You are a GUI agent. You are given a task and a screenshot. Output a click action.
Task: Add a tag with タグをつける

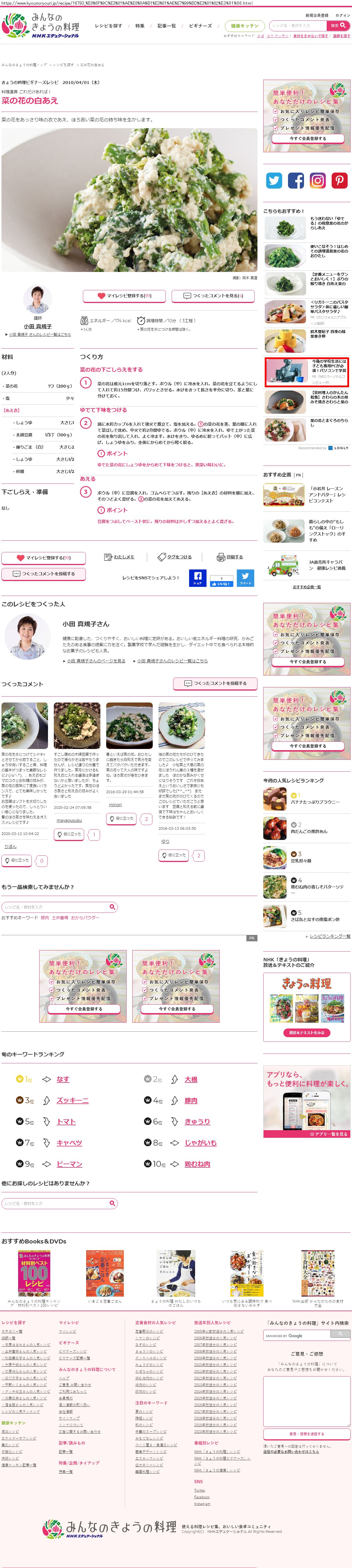175,557
